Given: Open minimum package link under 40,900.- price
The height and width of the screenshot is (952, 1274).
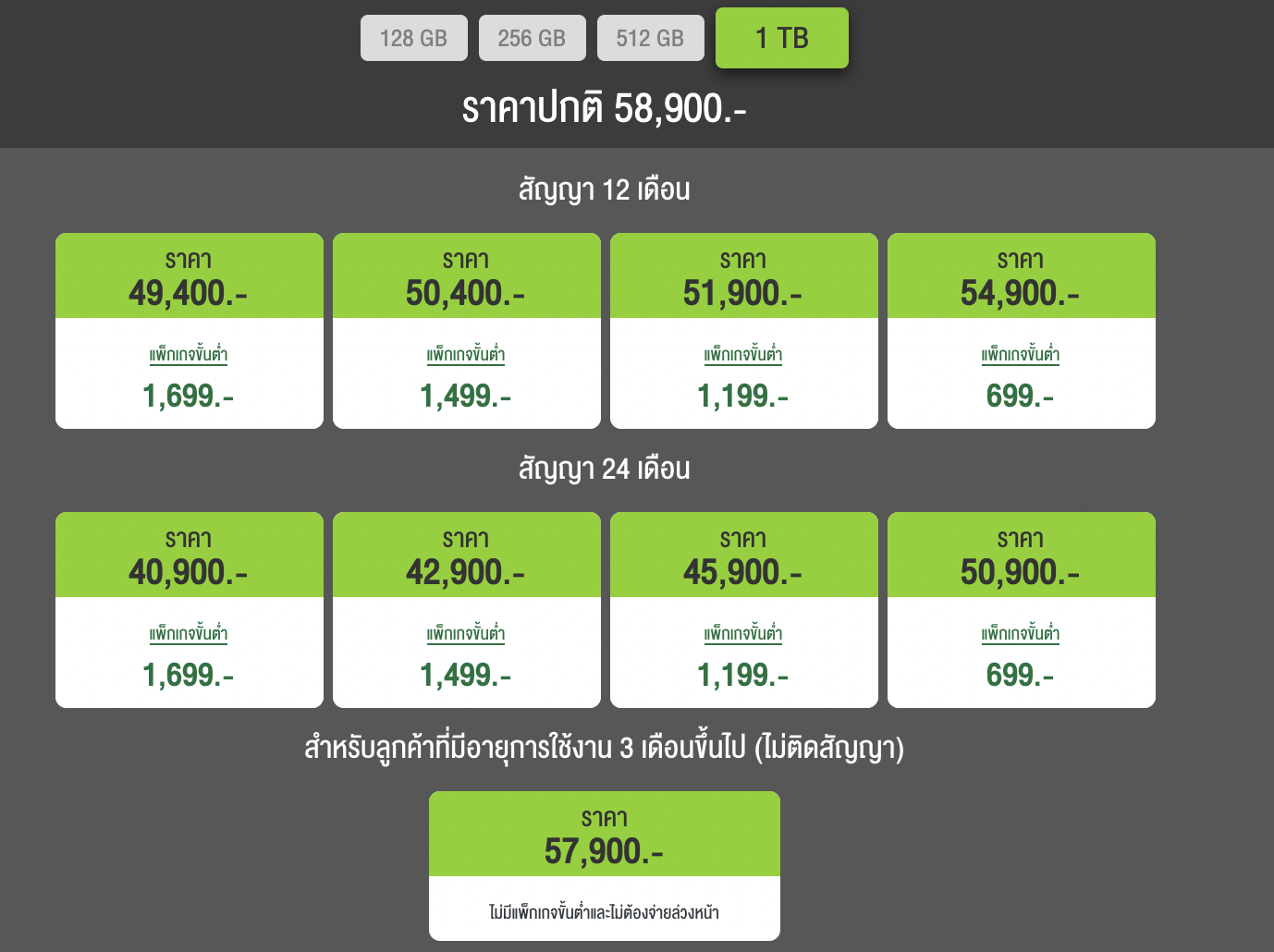Looking at the screenshot, I should 189,634.
